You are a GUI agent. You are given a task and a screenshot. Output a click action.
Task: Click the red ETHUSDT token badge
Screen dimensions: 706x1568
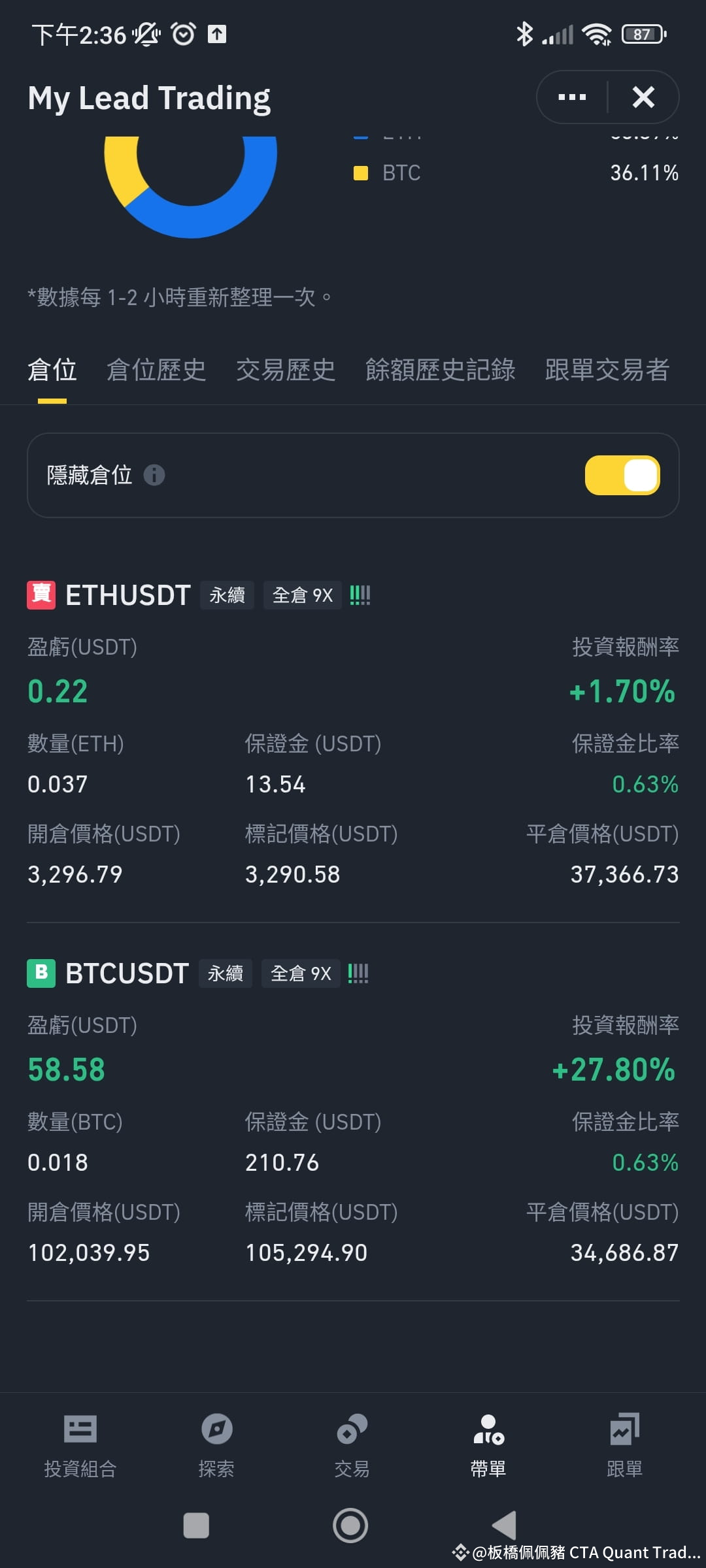click(x=41, y=595)
